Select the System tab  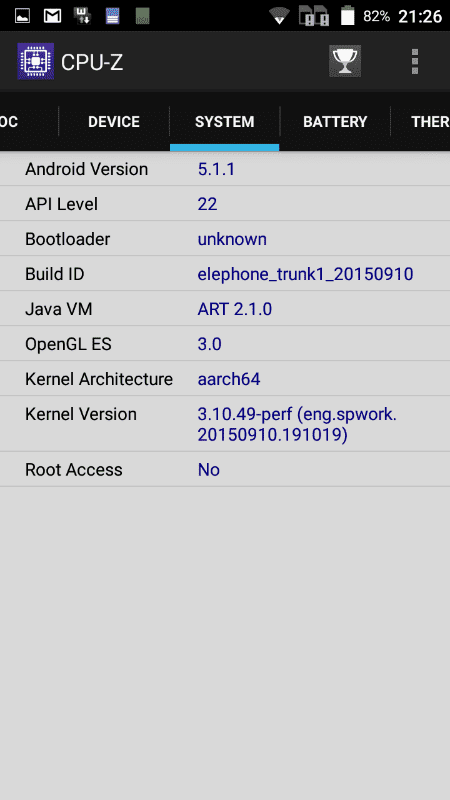click(x=224, y=122)
